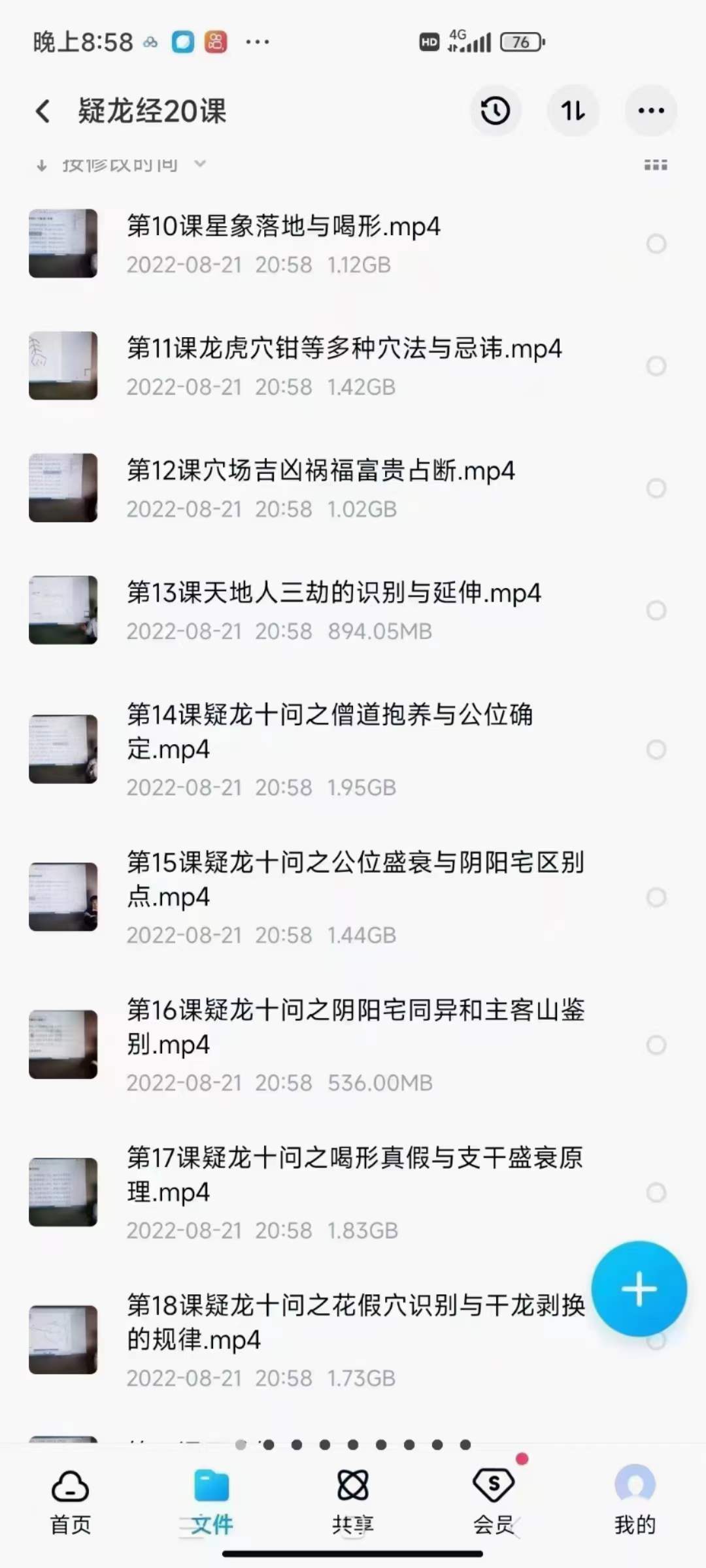The image size is (706, 1568).
Task: Play 第14课疑龙十问之僧道抱养 video
Action: 329,732
